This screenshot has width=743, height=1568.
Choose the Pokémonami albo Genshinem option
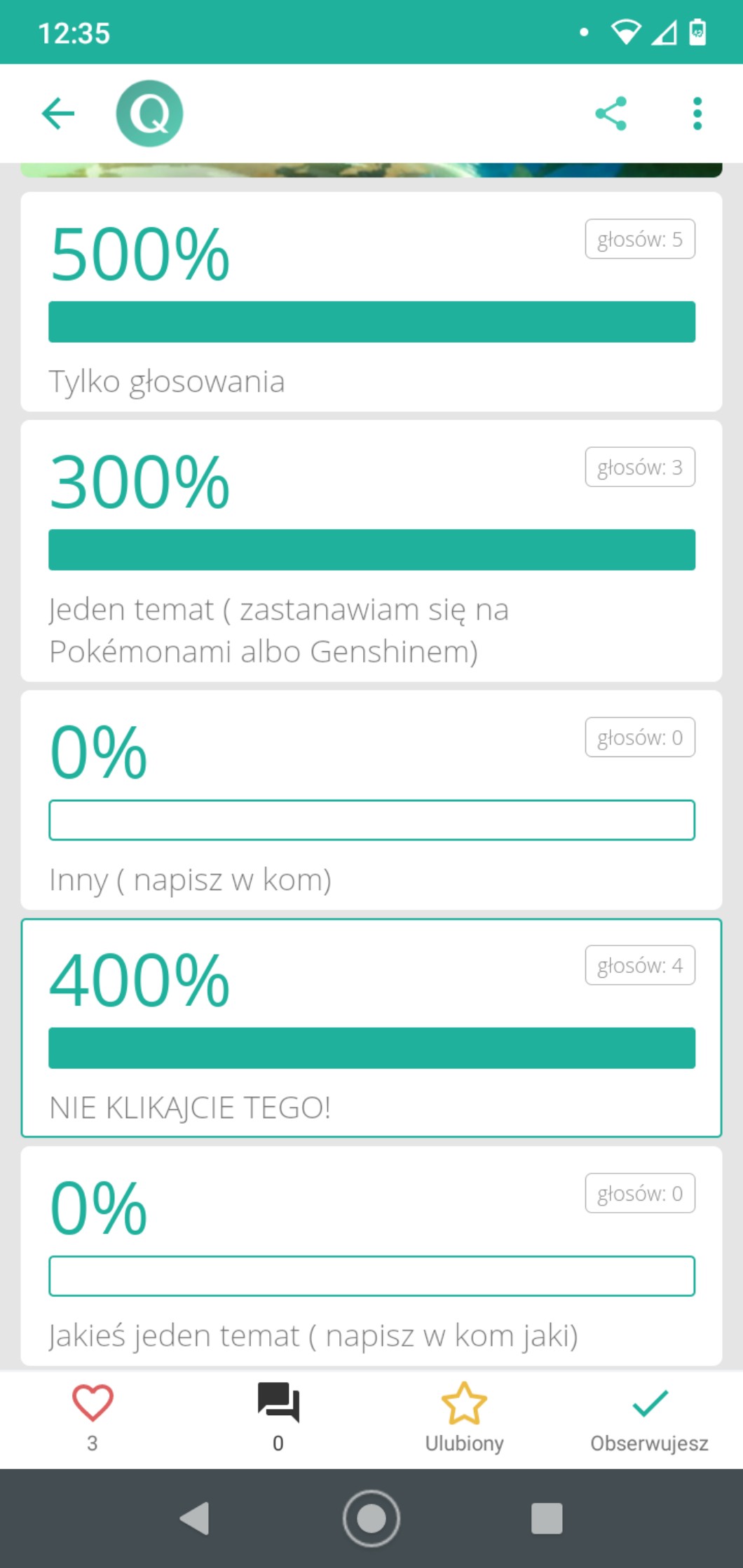pos(371,550)
